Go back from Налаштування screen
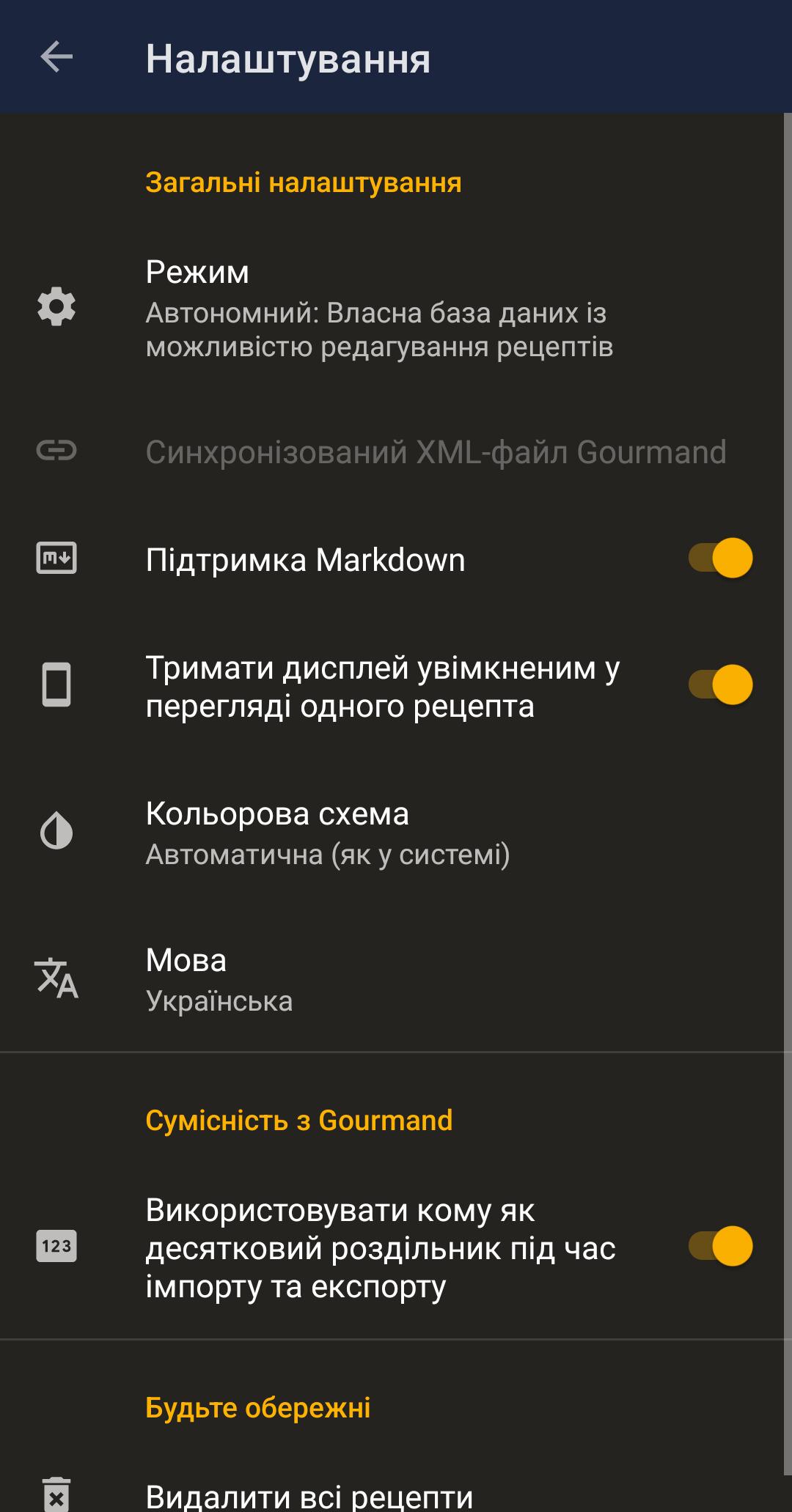The width and height of the screenshot is (792, 1512). pos(56,57)
